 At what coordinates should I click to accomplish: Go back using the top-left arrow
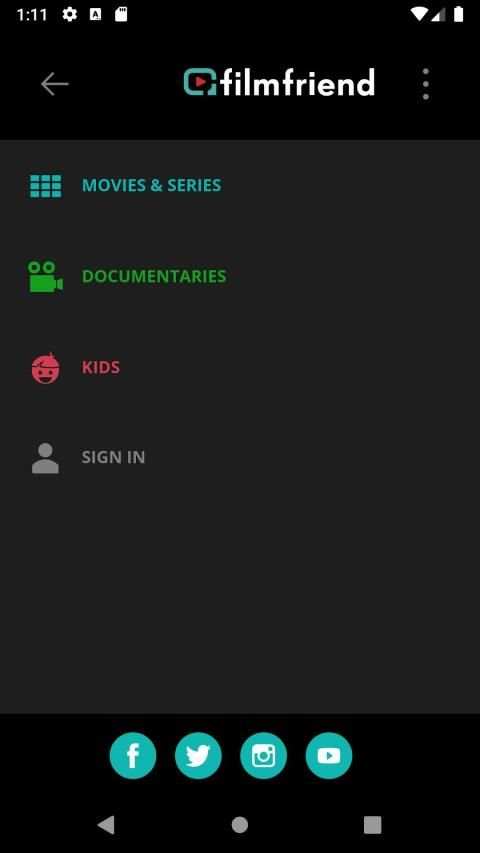[54, 84]
